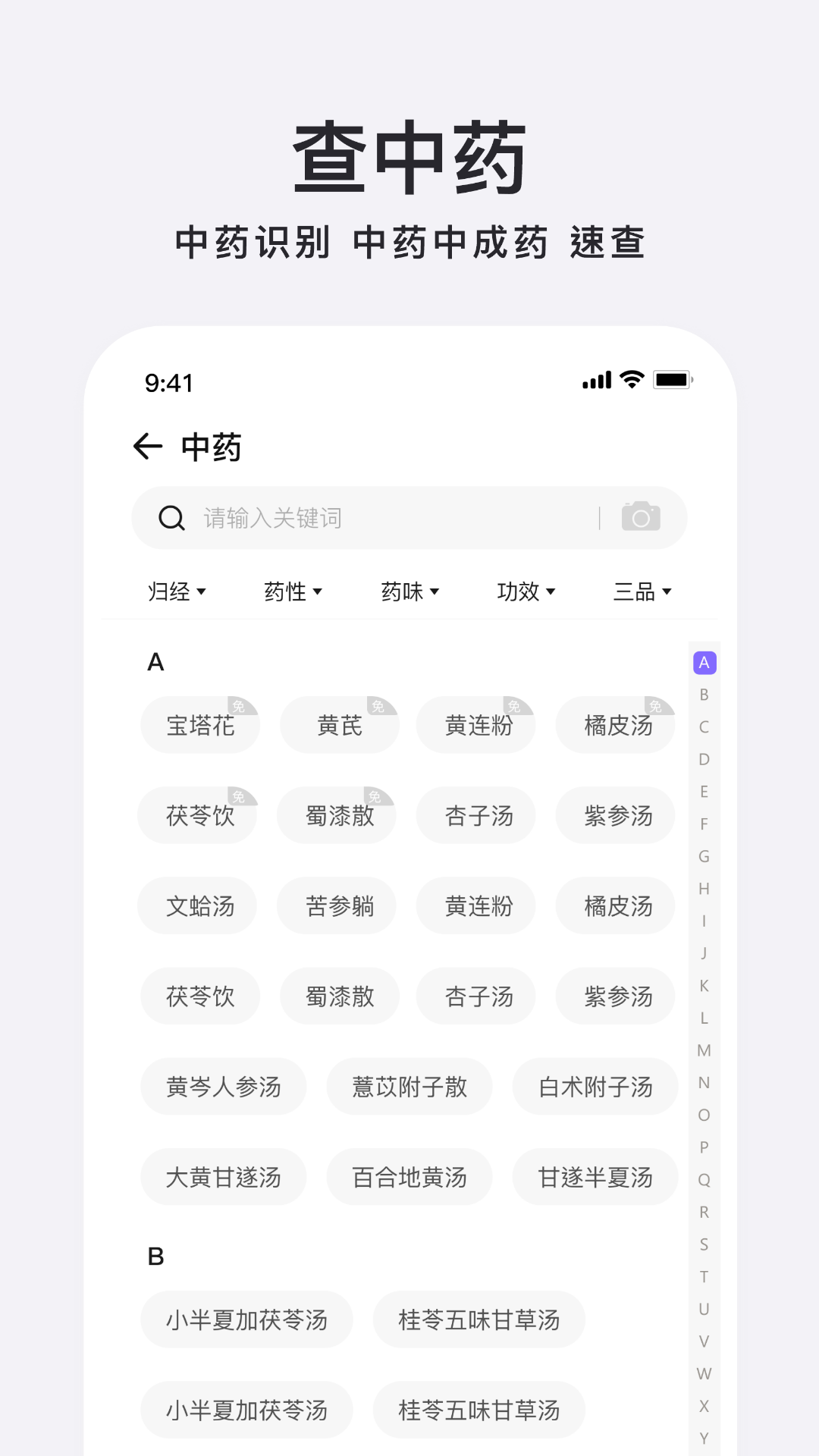Tap the free badge on 宝塔花
Viewport: 819px width, 1456px height.
[x=239, y=706]
